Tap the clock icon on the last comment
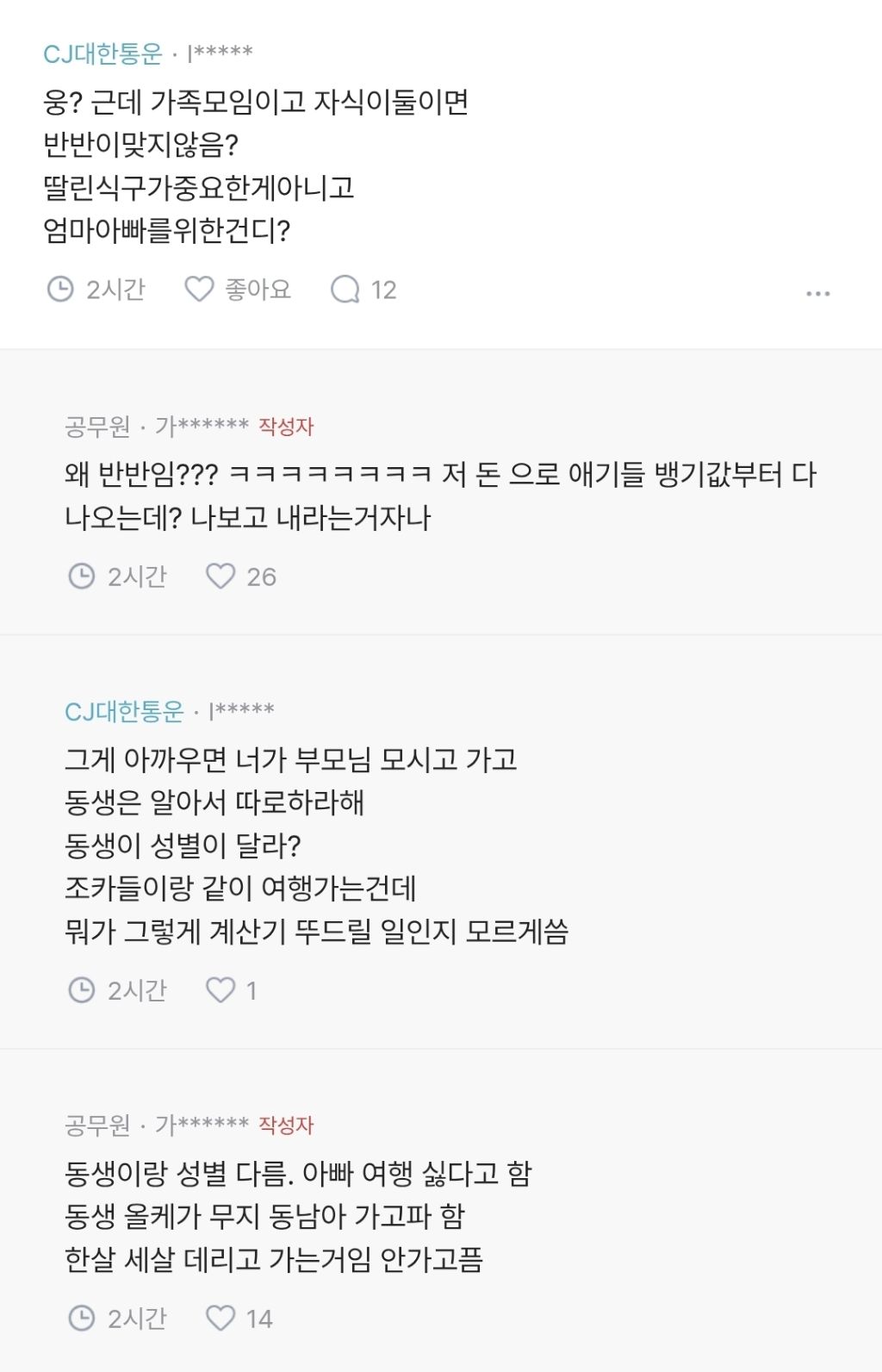882x1372 pixels. click(81, 1317)
